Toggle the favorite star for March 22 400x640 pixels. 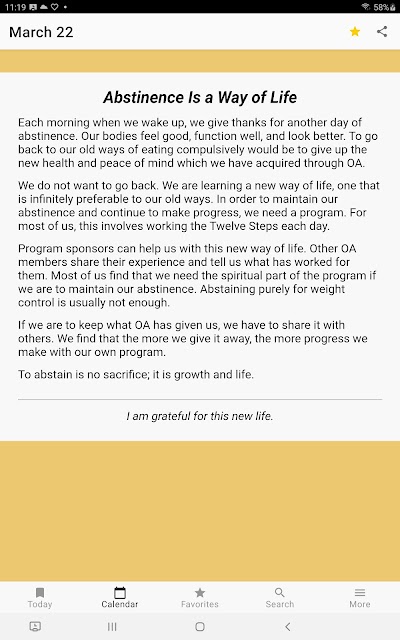tap(355, 31)
